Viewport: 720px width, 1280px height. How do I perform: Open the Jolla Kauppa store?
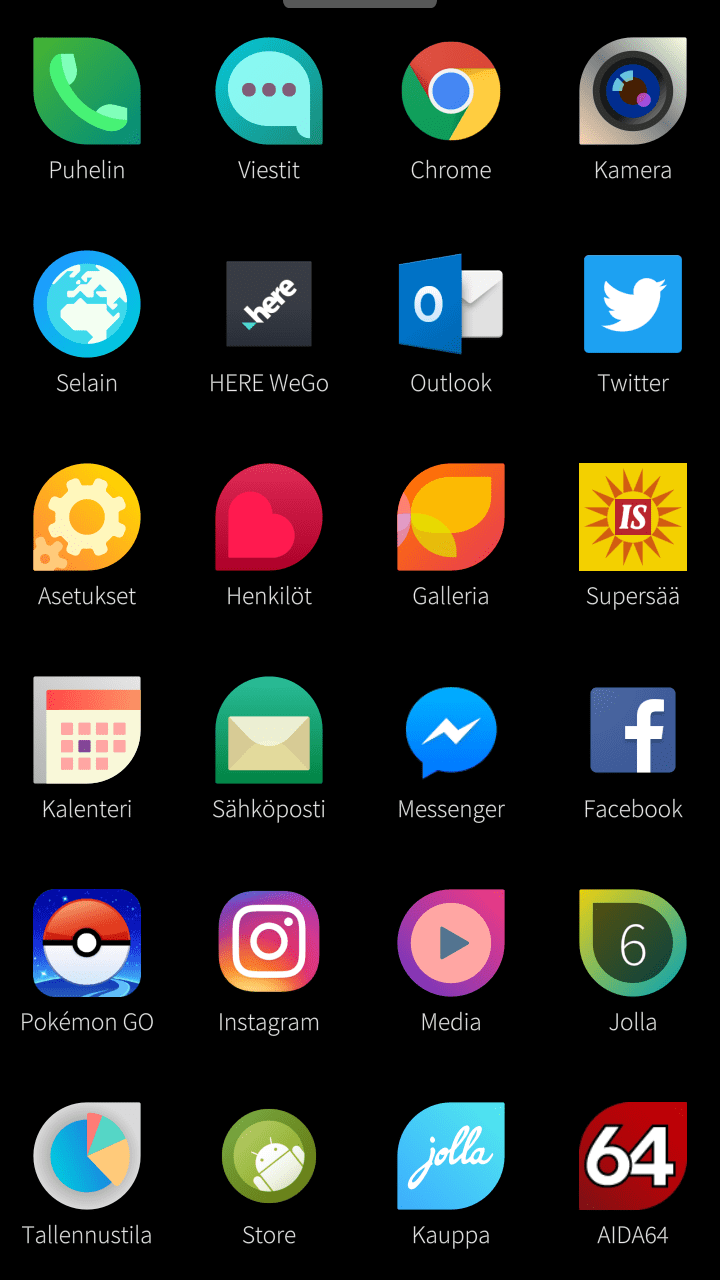pos(451,1156)
